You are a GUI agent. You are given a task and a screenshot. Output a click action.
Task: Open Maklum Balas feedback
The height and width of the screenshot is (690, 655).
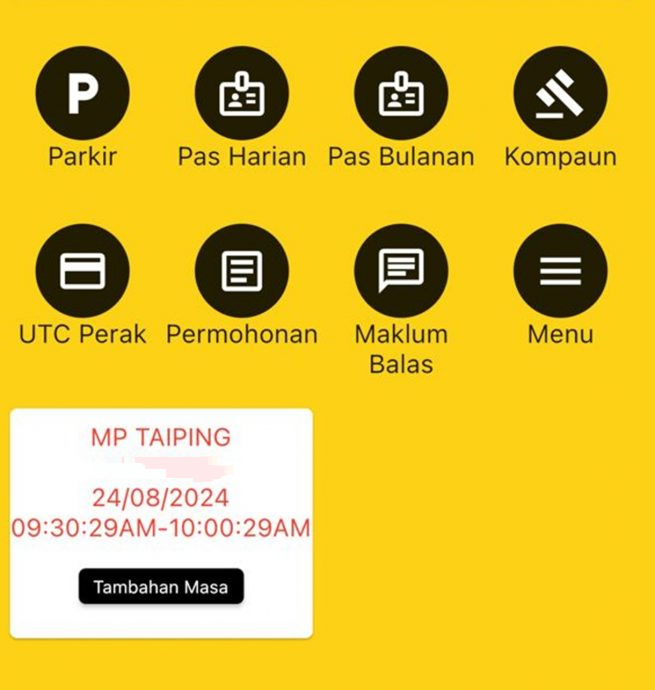(x=401, y=270)
